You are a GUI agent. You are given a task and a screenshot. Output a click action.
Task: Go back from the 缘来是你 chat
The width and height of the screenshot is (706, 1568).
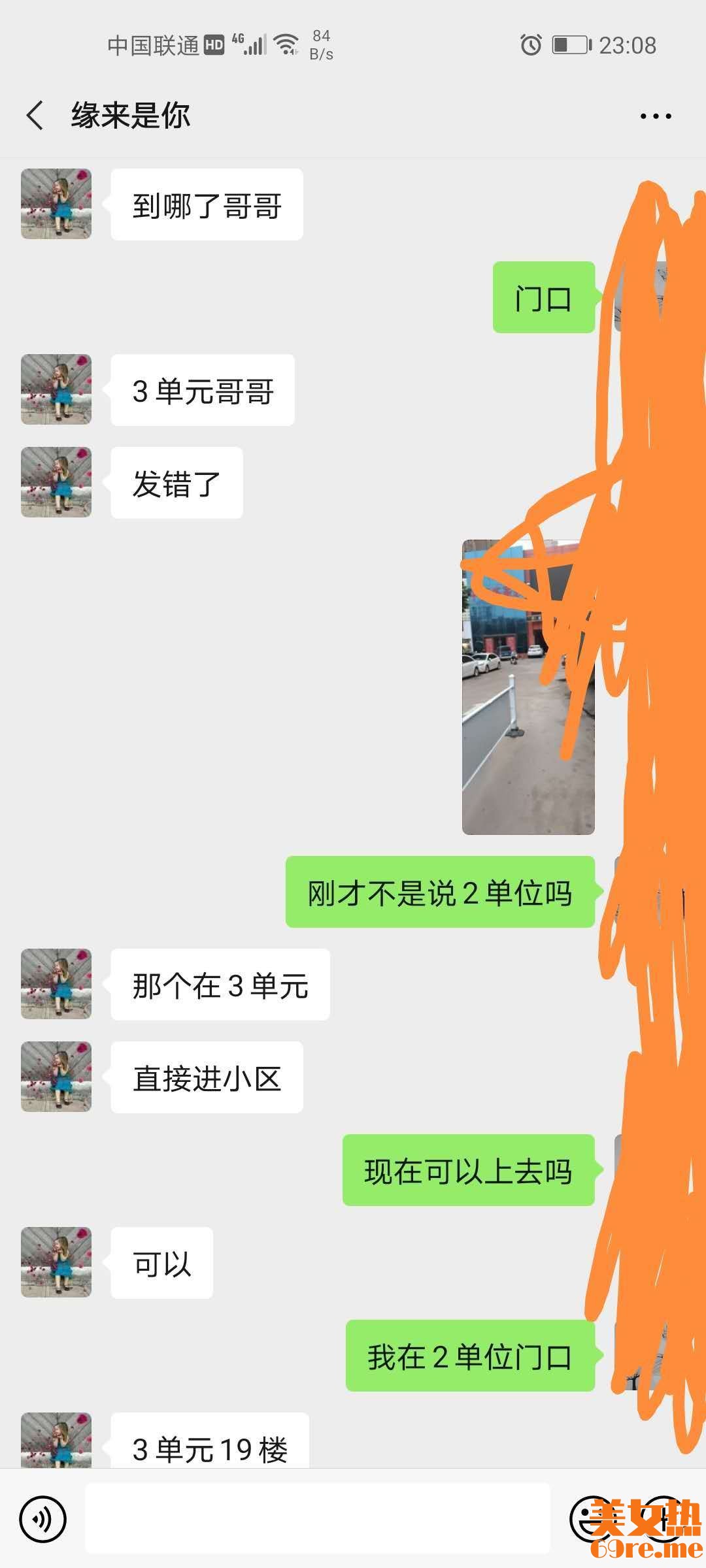(x=35, y=116)
